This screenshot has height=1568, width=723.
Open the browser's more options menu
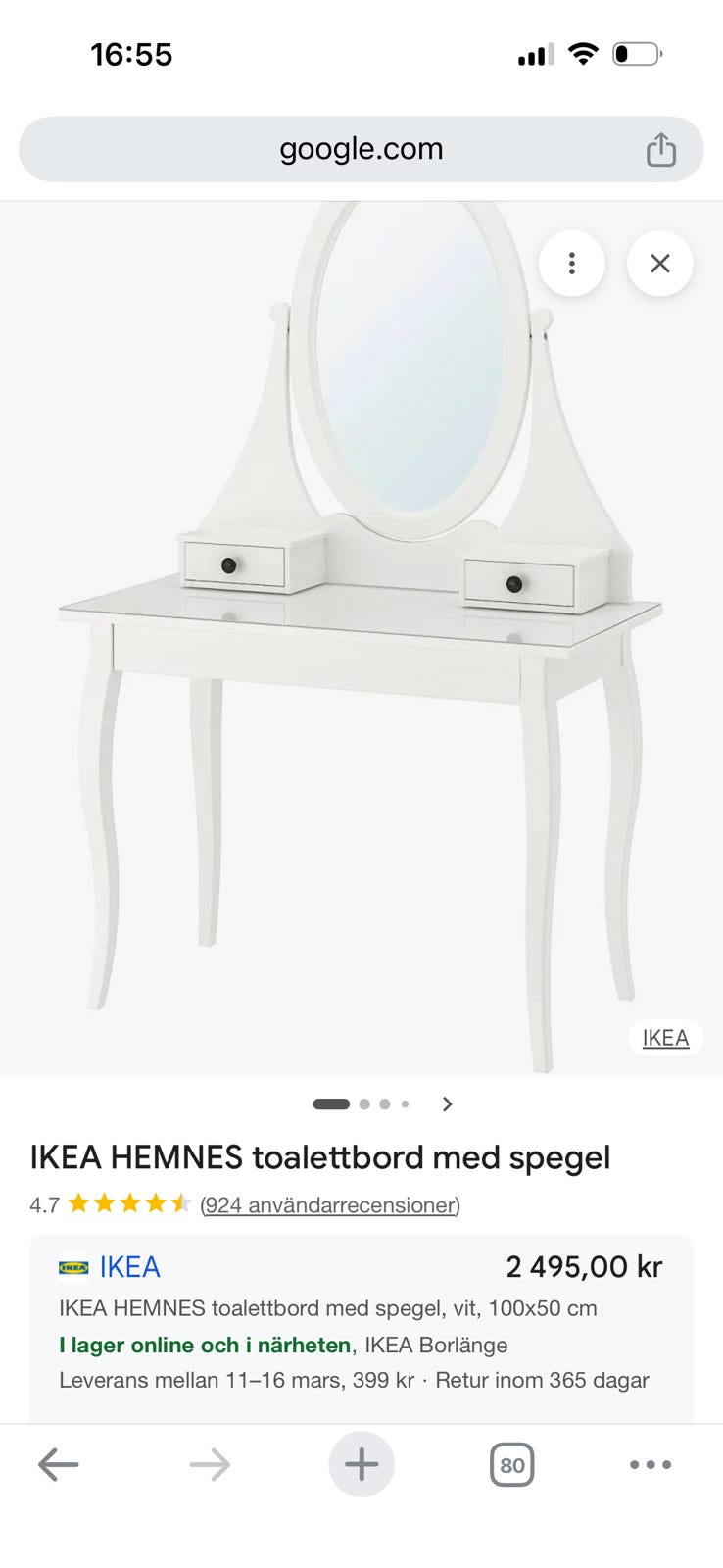click(651, 1465)
